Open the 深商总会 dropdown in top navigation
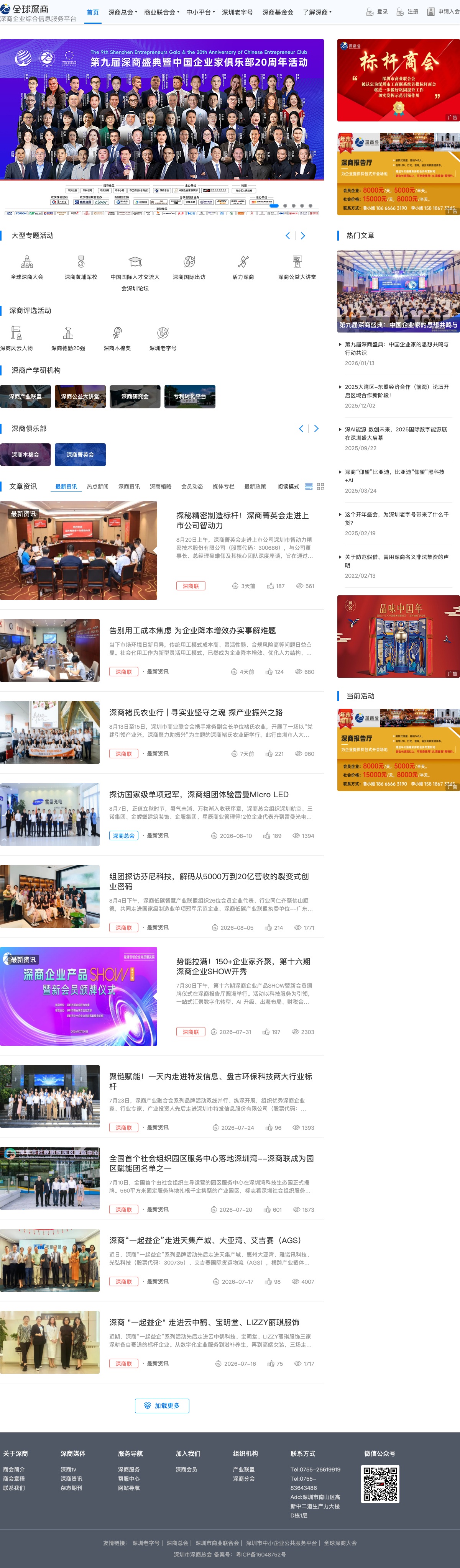The height and width of the screenshot is (1568, 460). point(122,12)
